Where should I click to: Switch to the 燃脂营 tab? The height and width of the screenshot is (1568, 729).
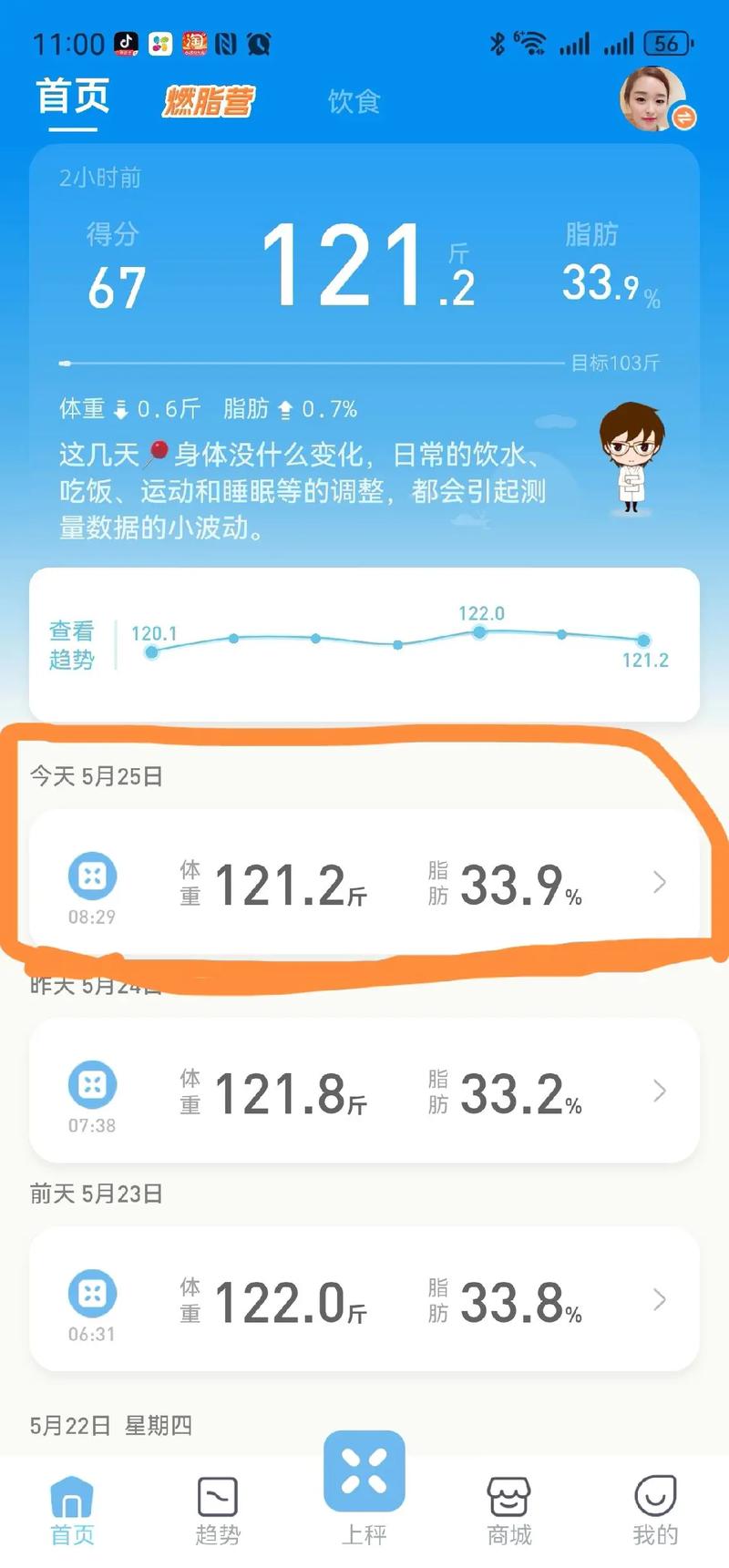[209, 101]
